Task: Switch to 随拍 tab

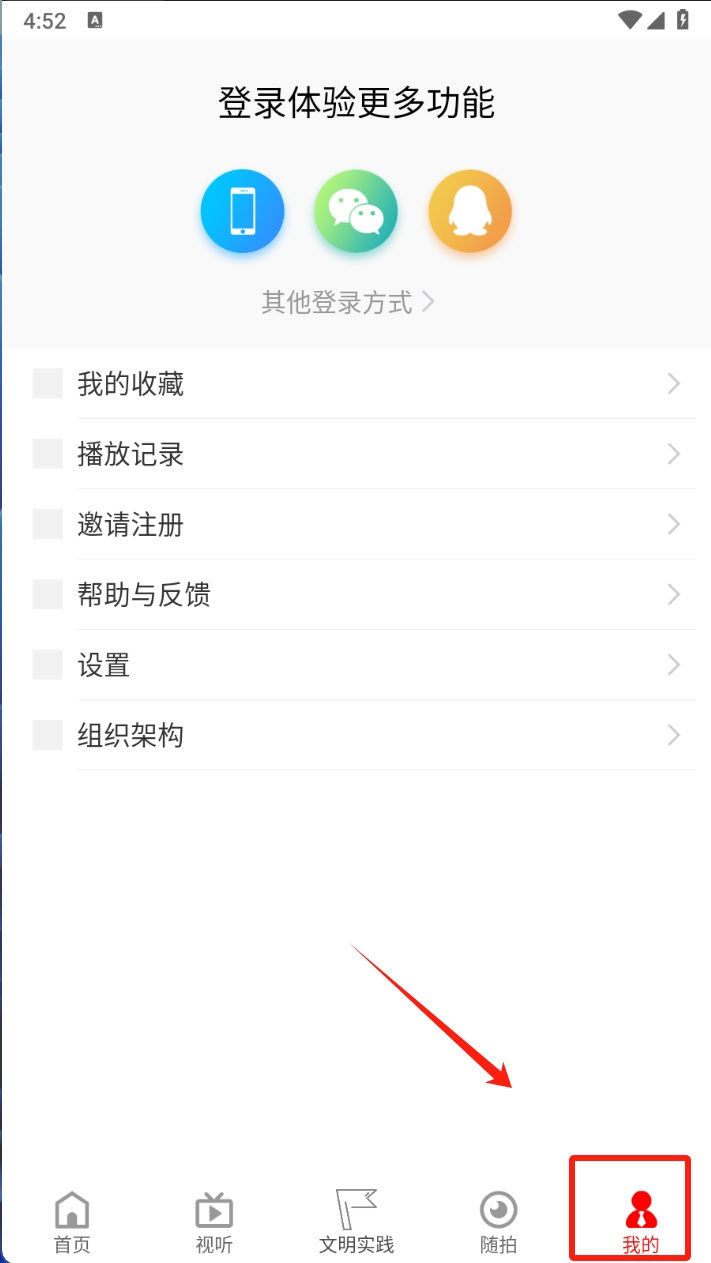Action: tap(498, 1222)
